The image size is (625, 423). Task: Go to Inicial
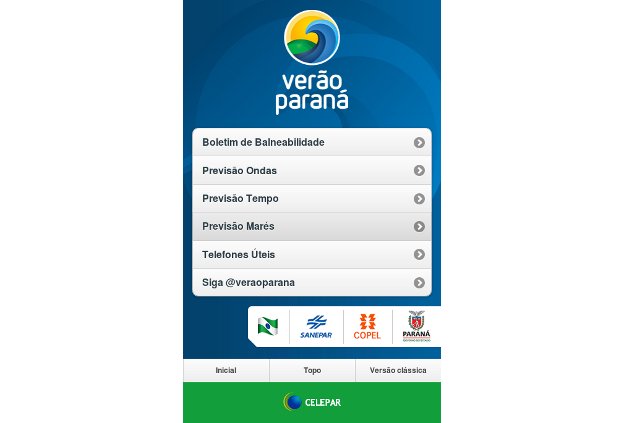[226, 370]
